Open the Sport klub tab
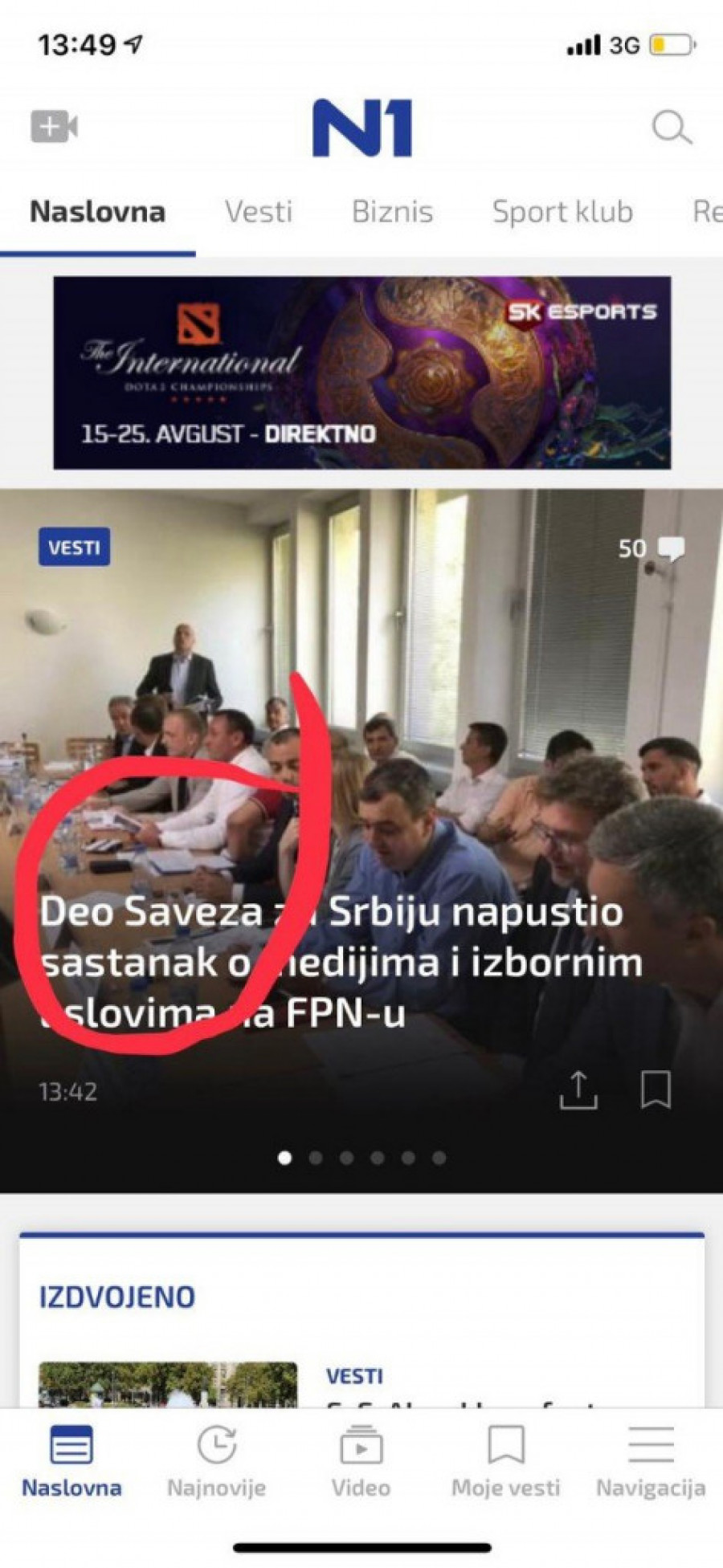 point(562,212)
